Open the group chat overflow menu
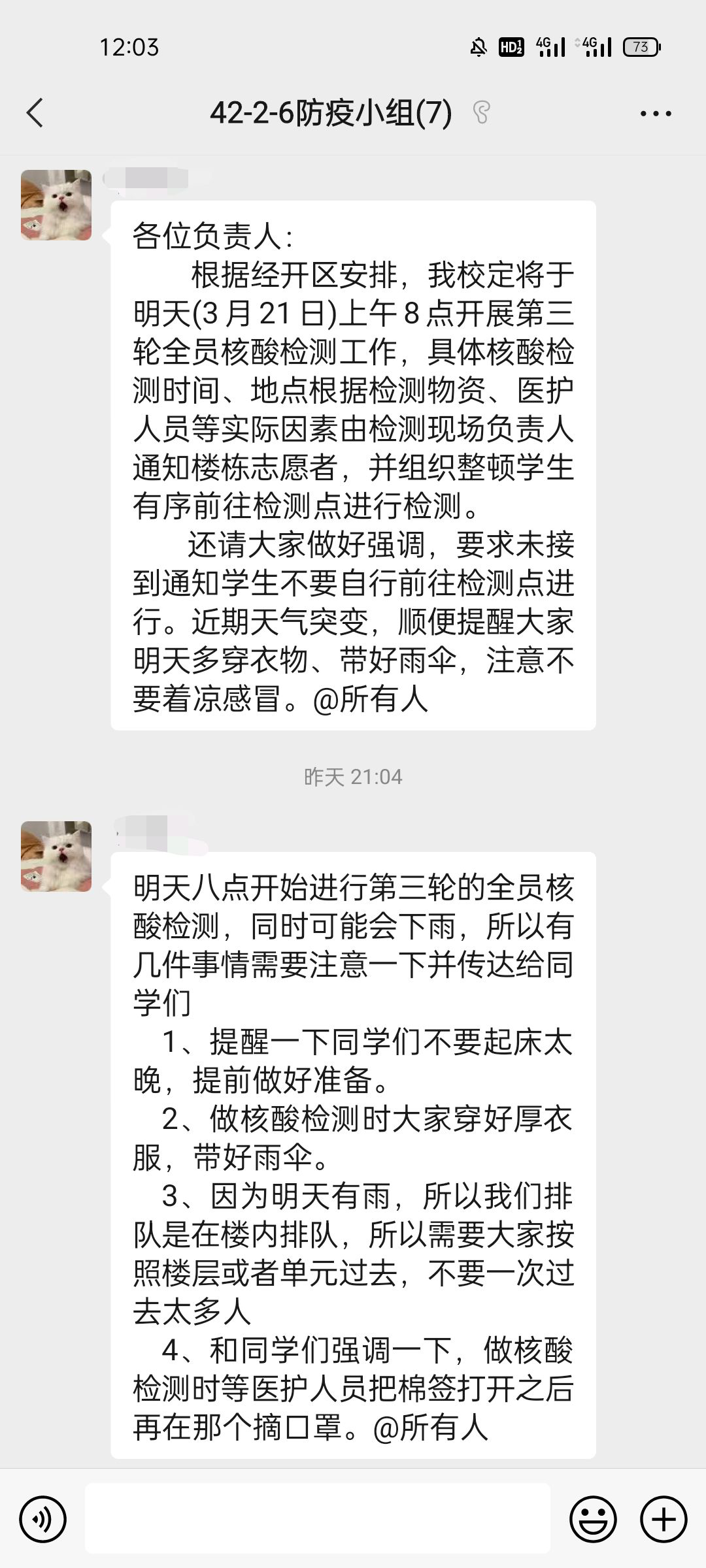The width and height of the screenshot is (706, 1568). 656,114
